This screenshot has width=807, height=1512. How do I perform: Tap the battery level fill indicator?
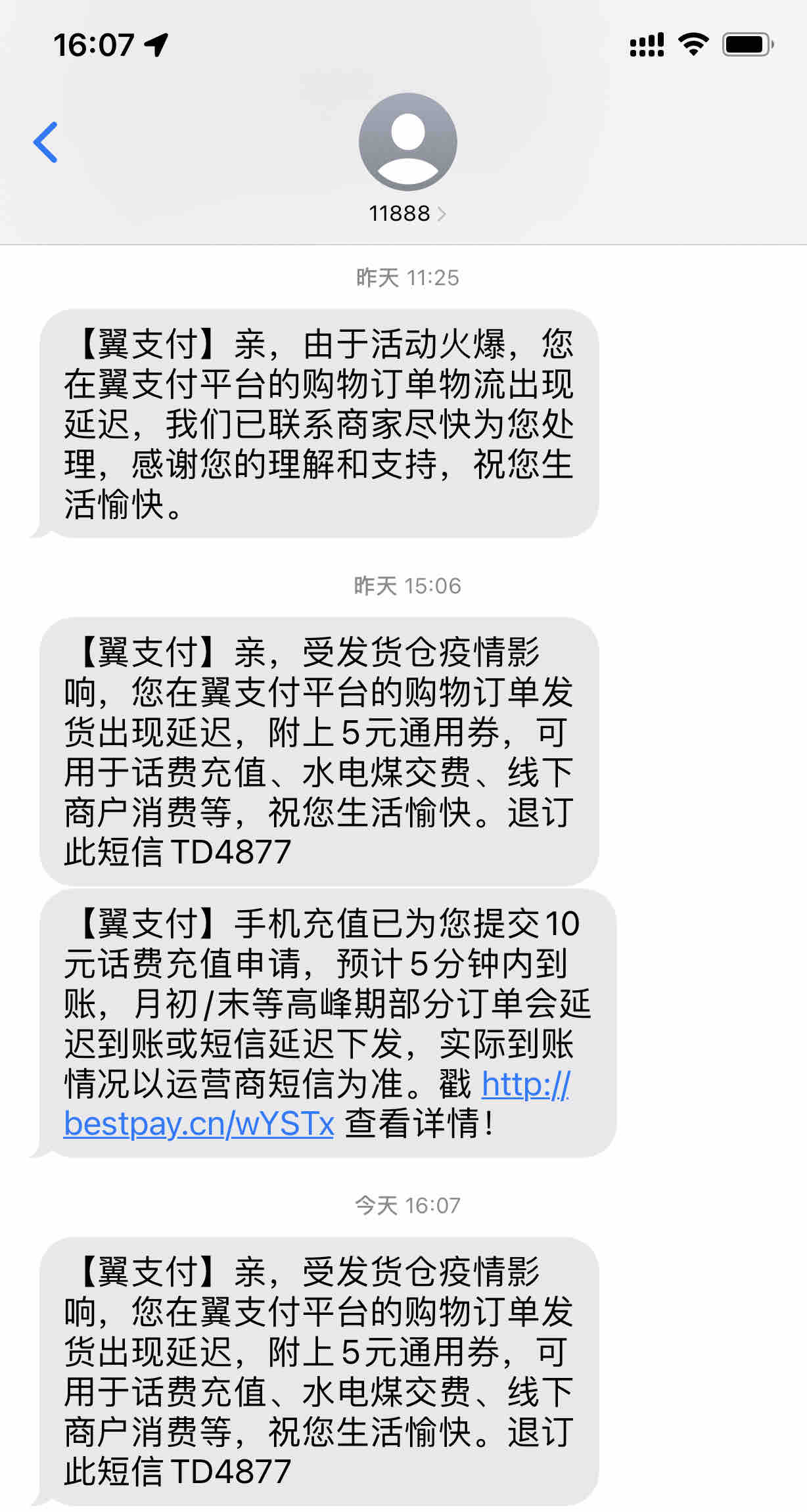tap(743, 43)
